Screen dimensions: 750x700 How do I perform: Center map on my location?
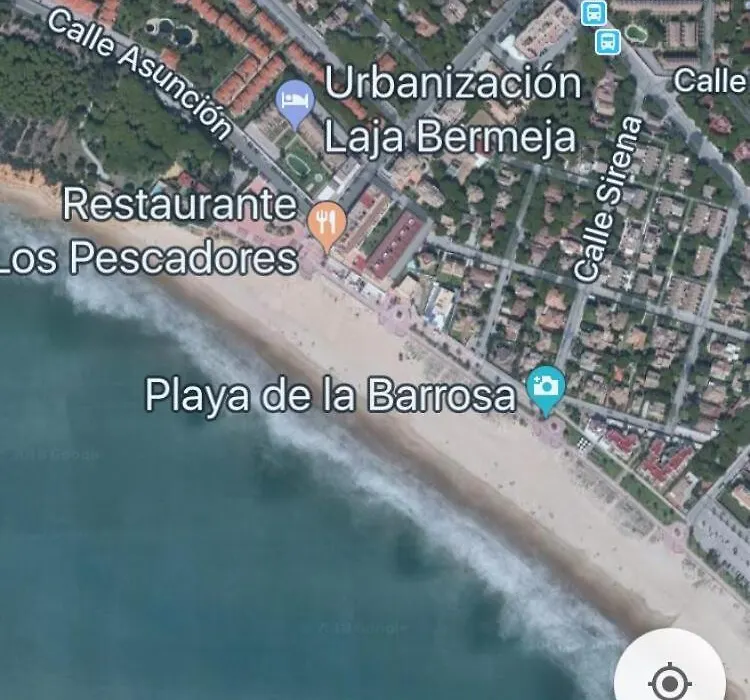coord(670,679)
